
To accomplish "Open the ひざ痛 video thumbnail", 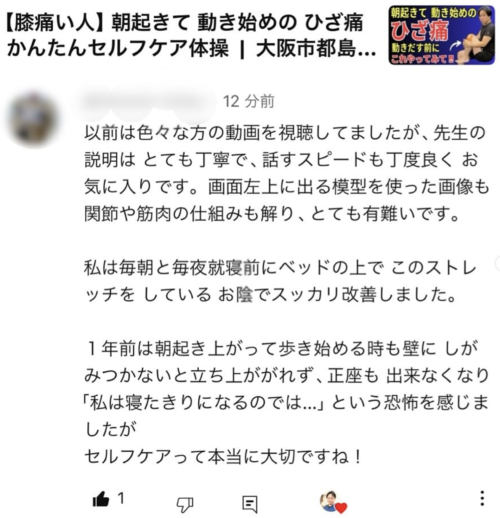I will pyautogui.click(x=441, y=35).
